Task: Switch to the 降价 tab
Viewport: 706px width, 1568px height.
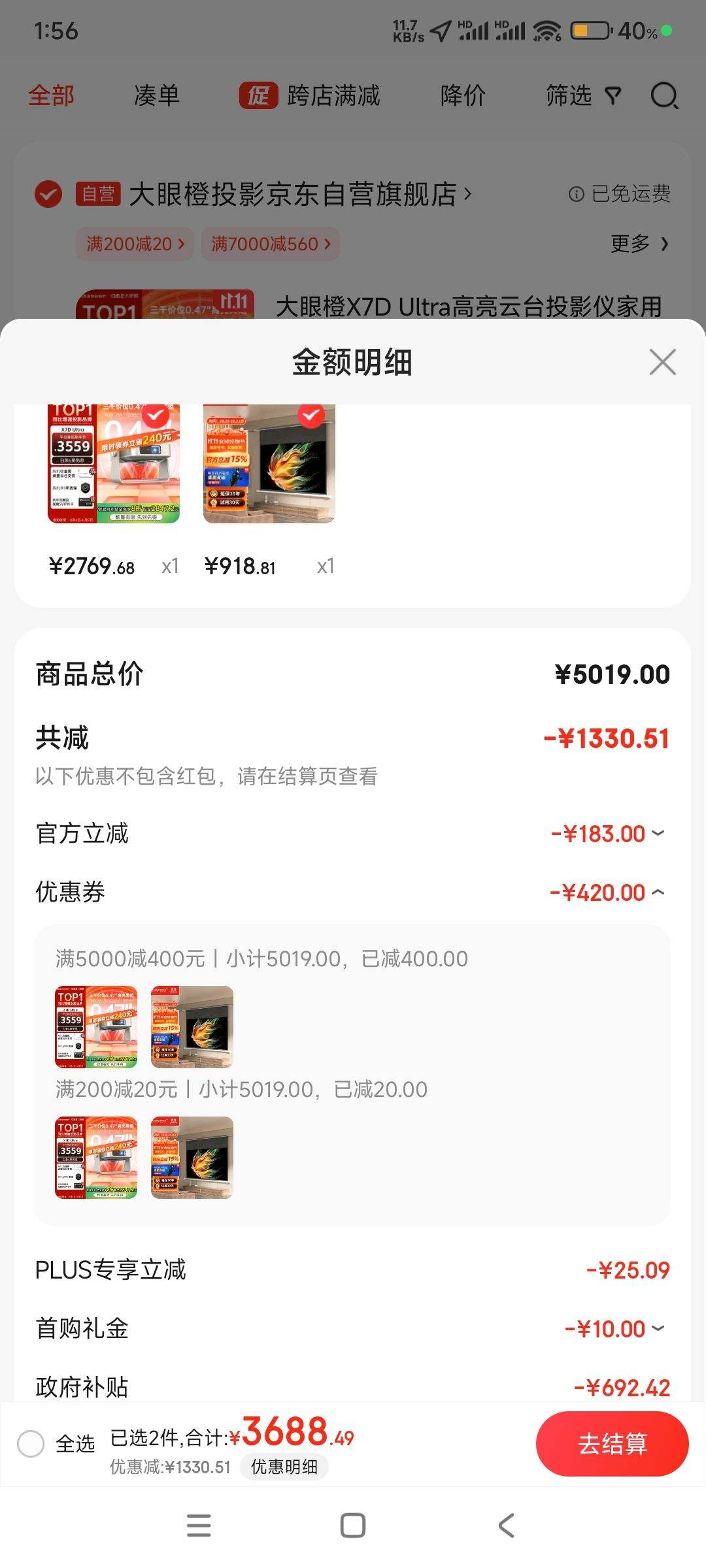Action: click(x=463, y=95)
